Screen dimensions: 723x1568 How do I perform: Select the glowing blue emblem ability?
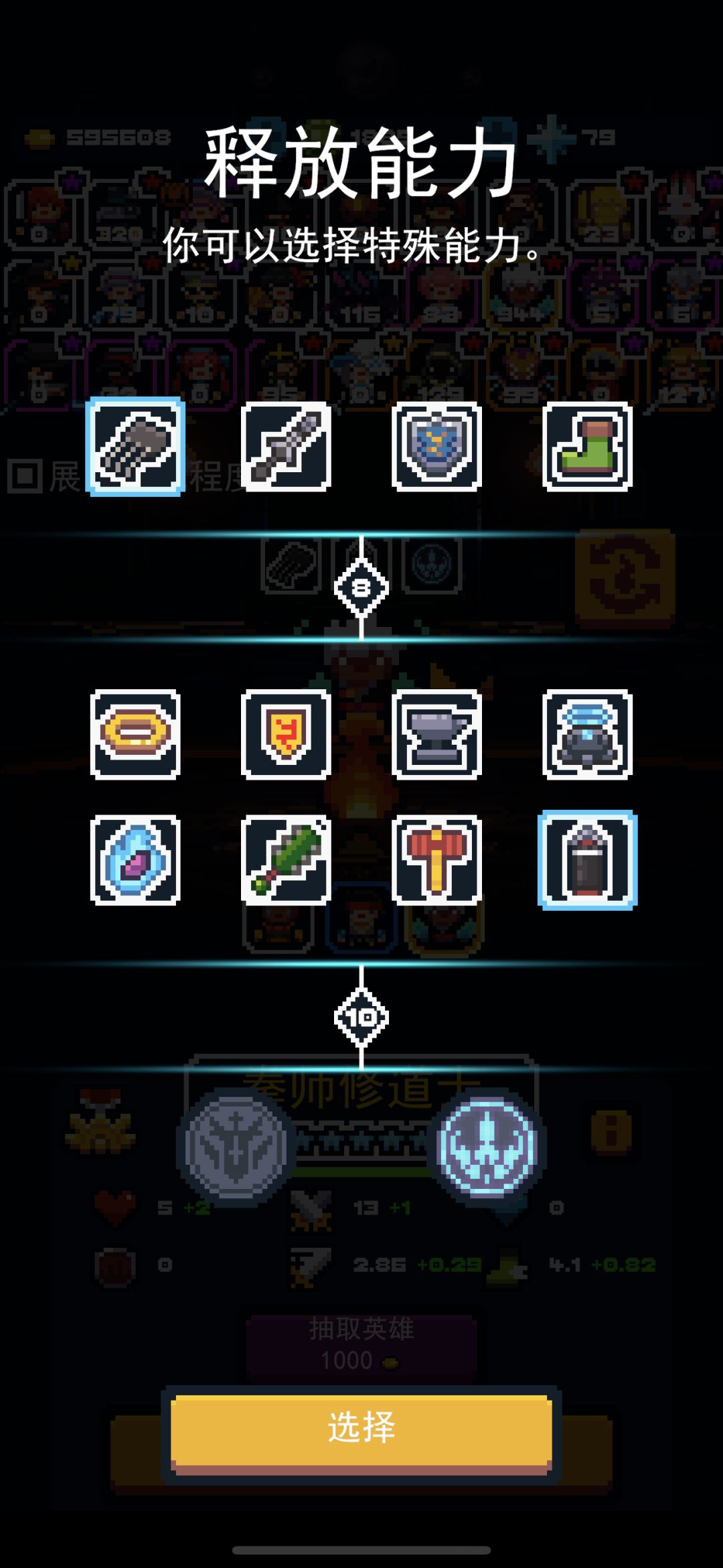pyautogui.click(x=487, y=1147)
